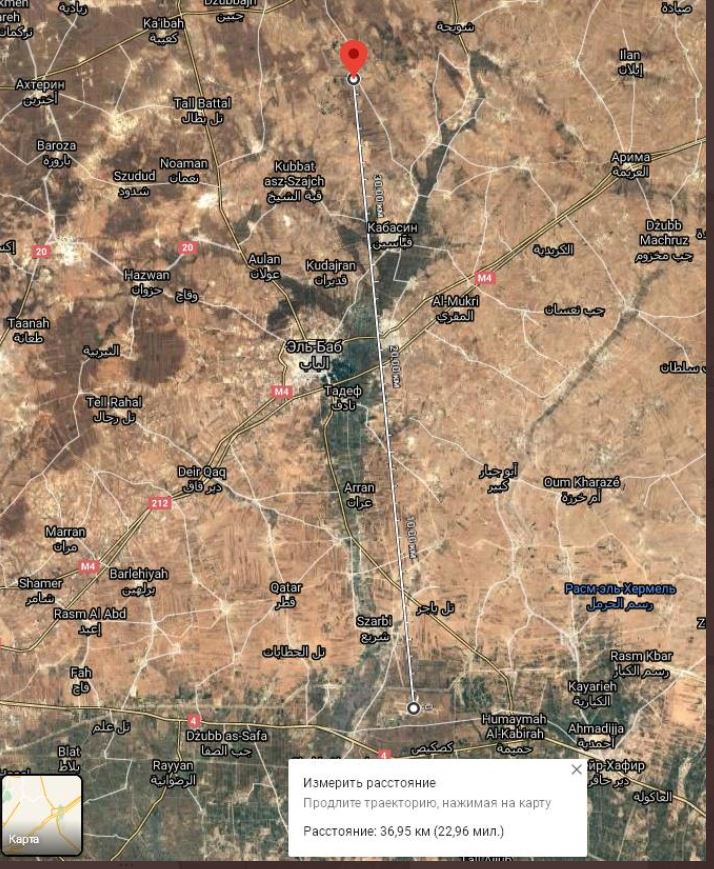Tap the red location pin

[x=353, y=56]
